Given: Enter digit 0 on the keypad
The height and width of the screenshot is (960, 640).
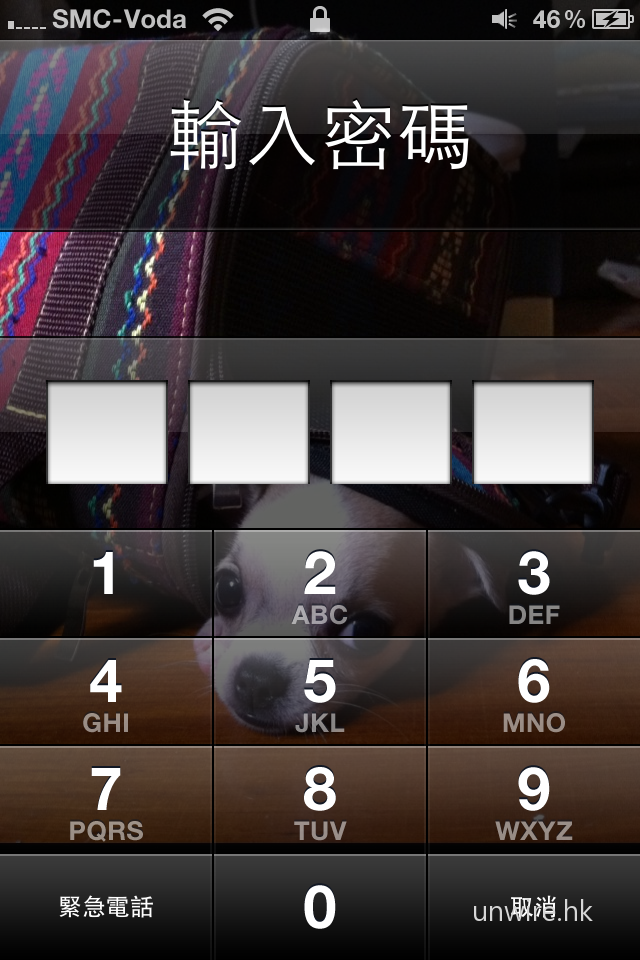Looking at the screenshot, I should tap(320, 908).
